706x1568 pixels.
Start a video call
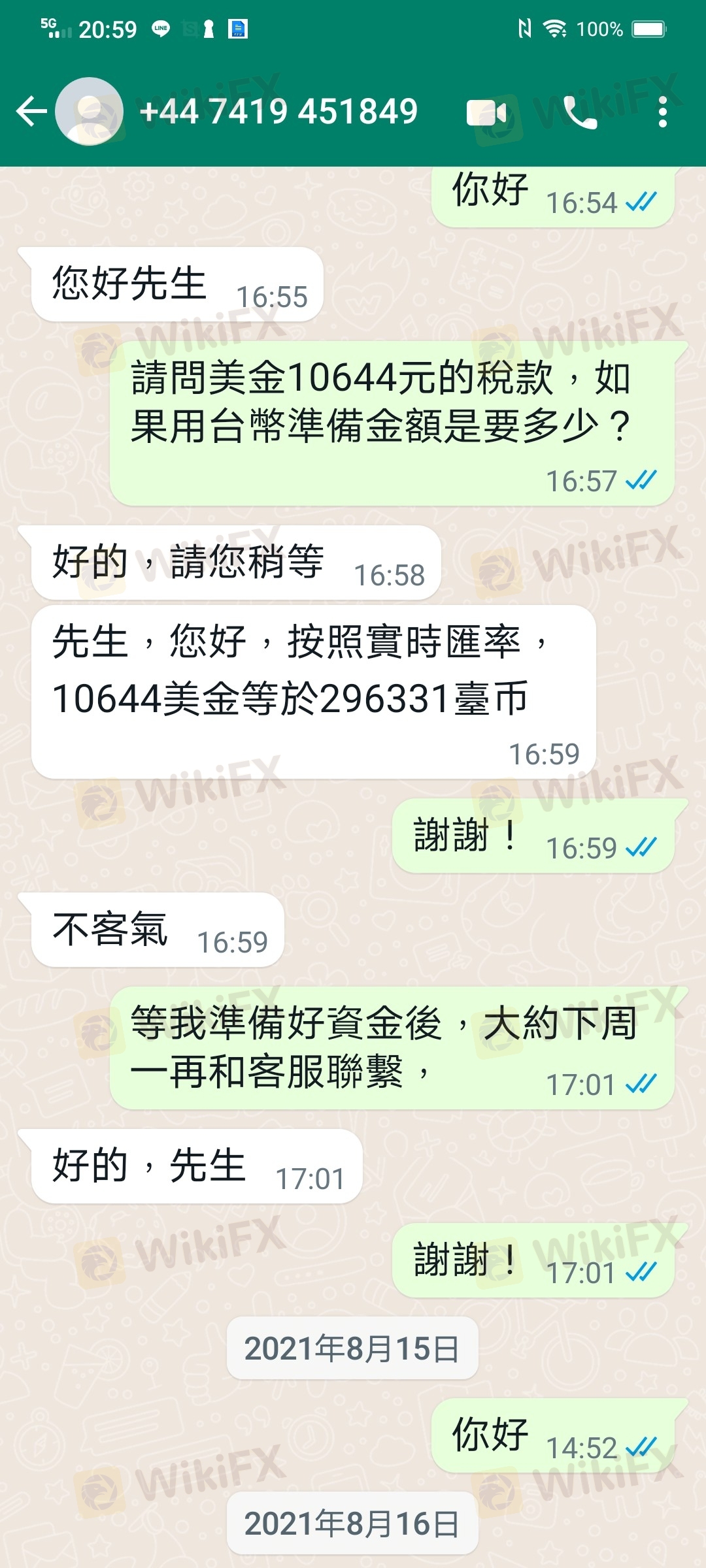487,113
